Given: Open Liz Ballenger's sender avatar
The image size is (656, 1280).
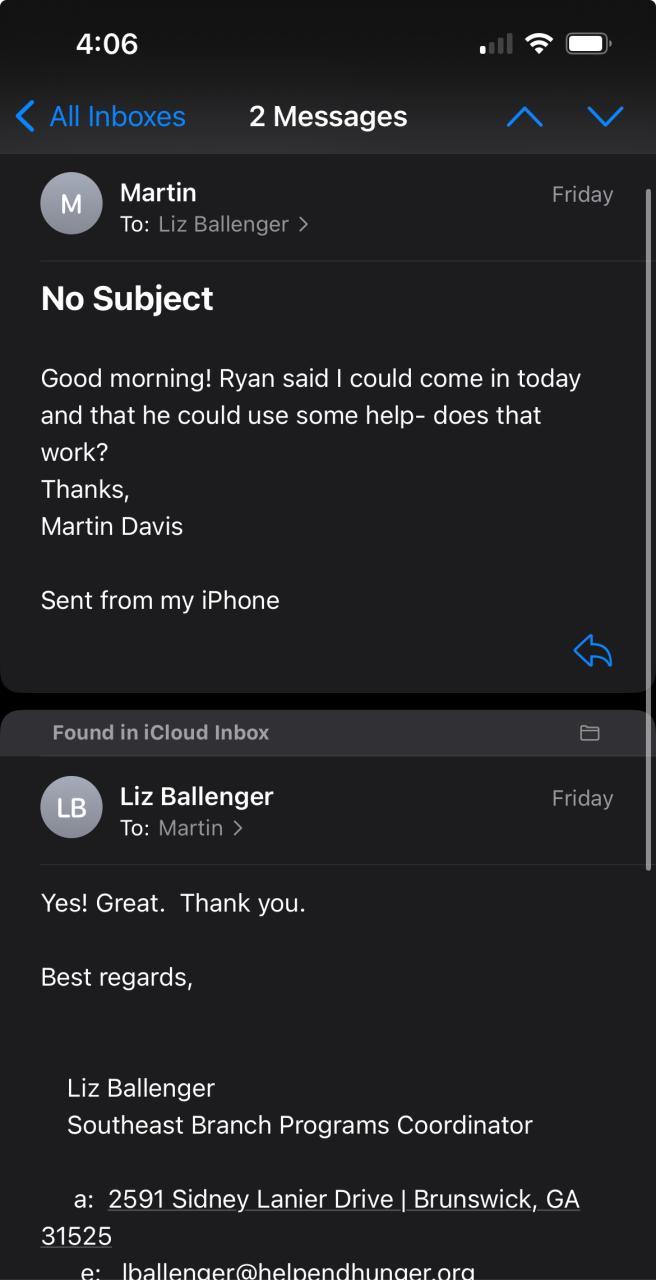Looking at the screenshot, I should 71,808.
